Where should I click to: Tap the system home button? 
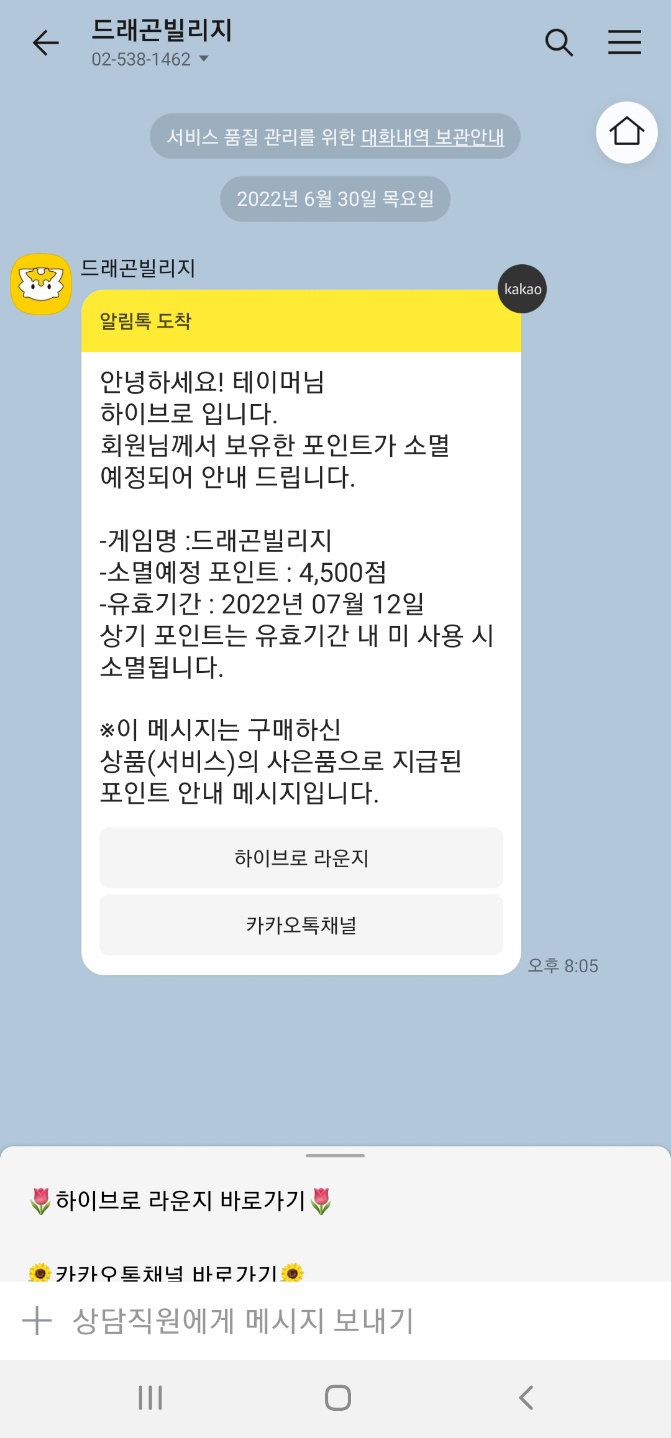(x=338, y=1398)
